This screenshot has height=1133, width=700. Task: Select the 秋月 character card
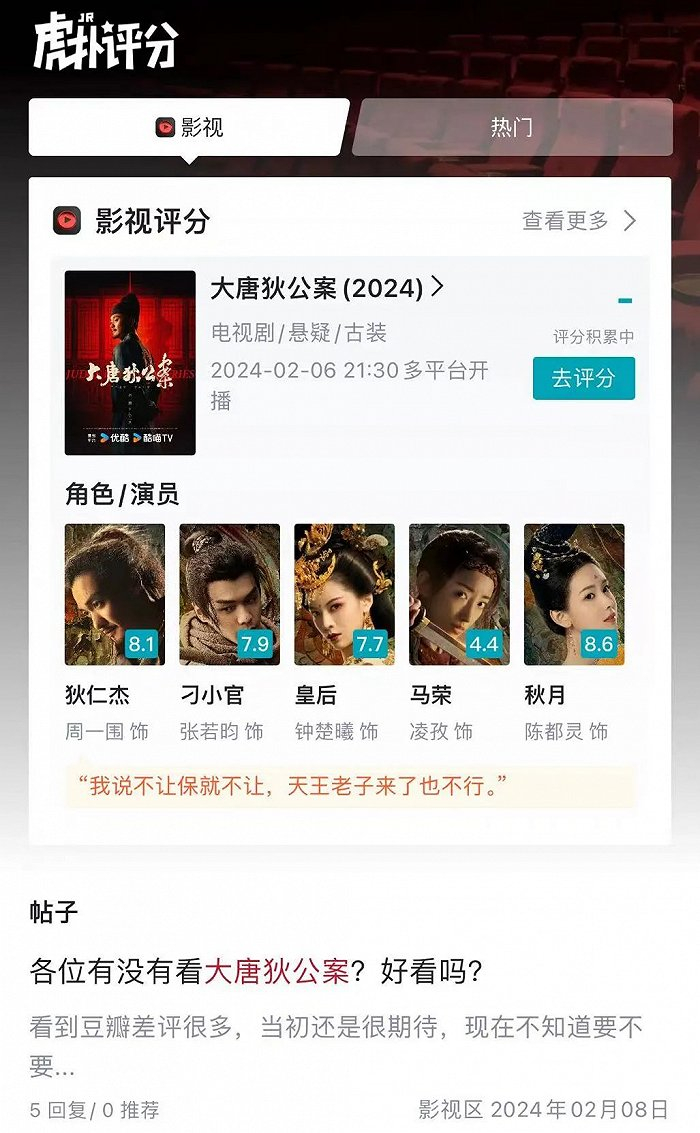click(574, 595)
